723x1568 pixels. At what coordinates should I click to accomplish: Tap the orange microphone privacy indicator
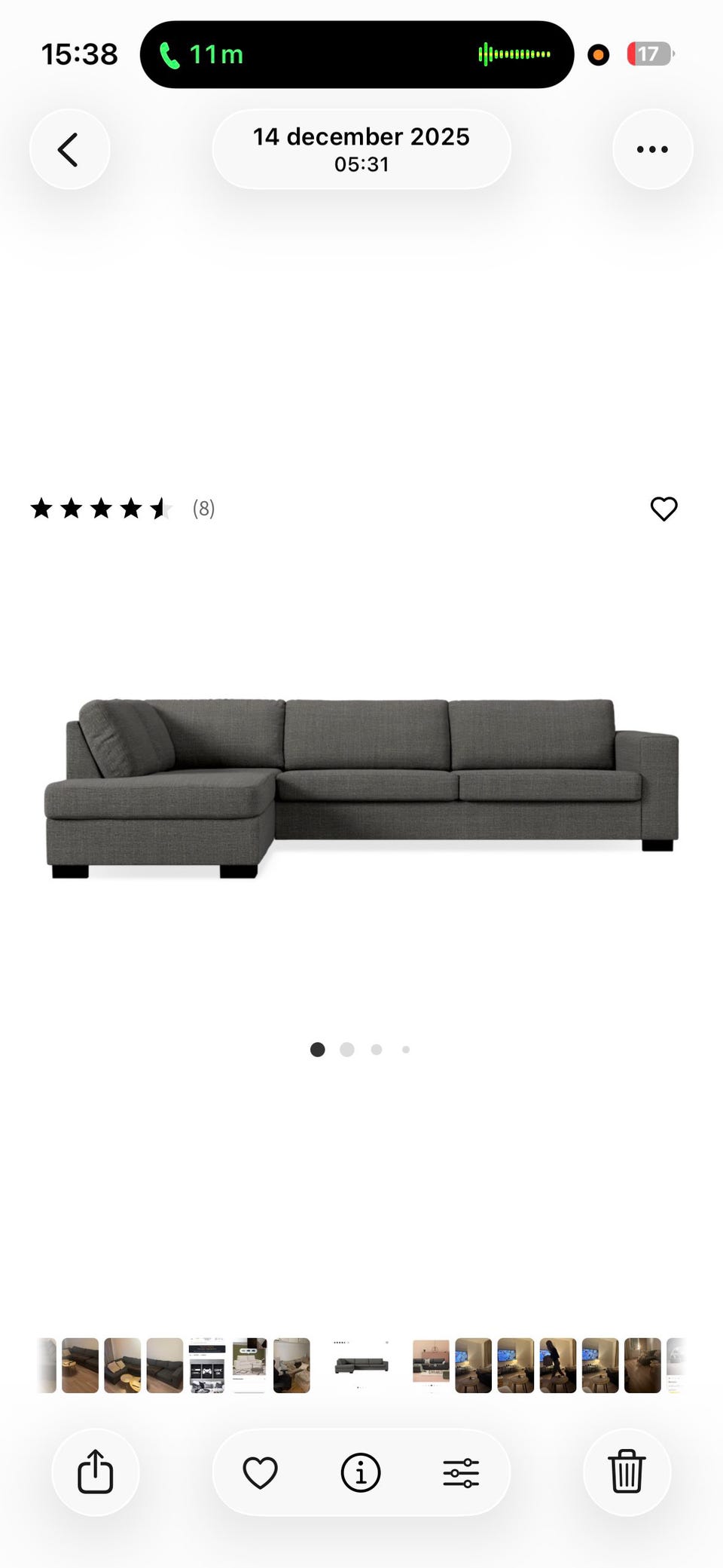tap(597, 54)
